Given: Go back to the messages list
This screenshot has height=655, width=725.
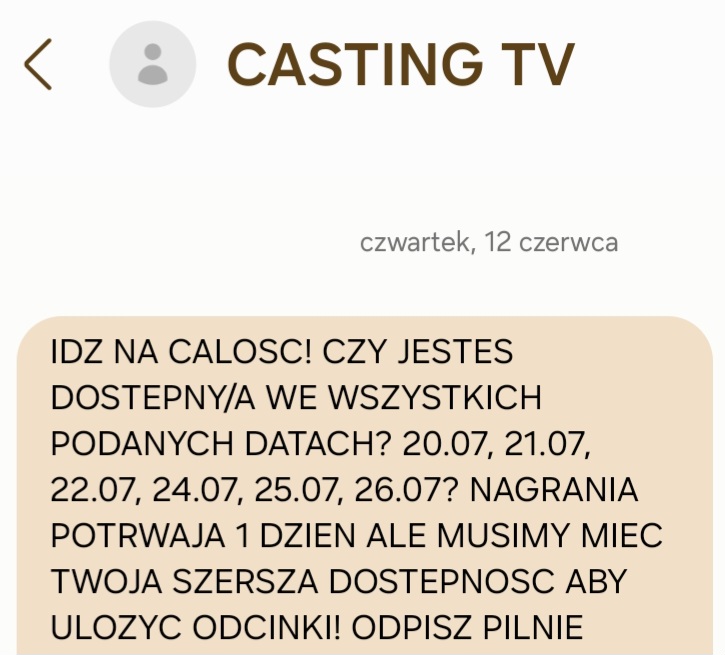Looking at the screenshot, I should click(x=38, y=65).
